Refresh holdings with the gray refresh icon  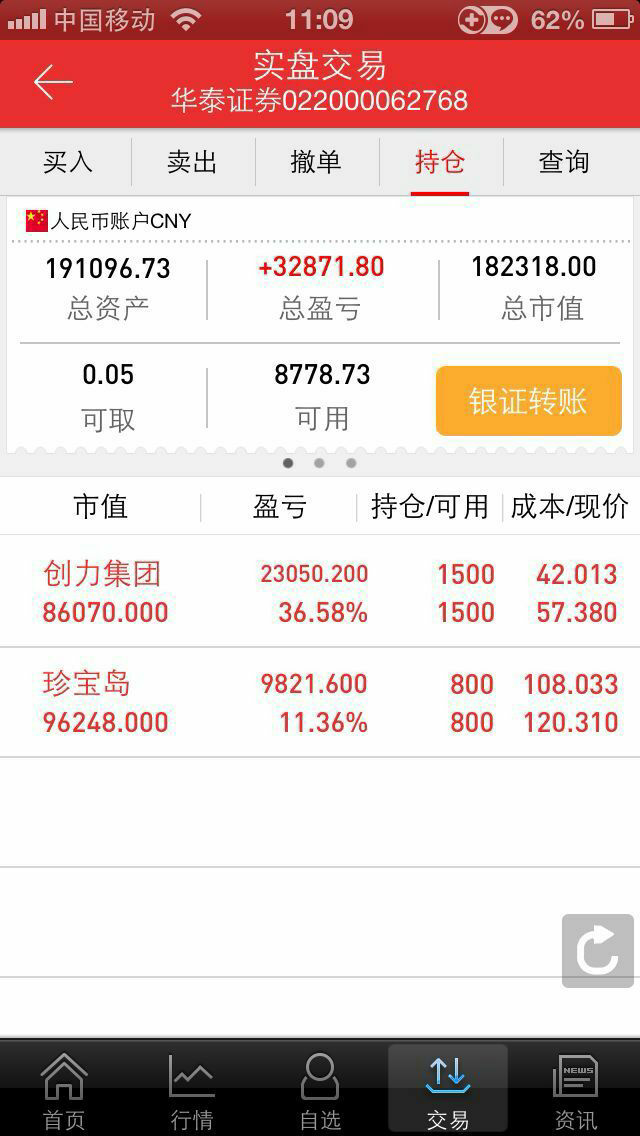coord(598,951)
